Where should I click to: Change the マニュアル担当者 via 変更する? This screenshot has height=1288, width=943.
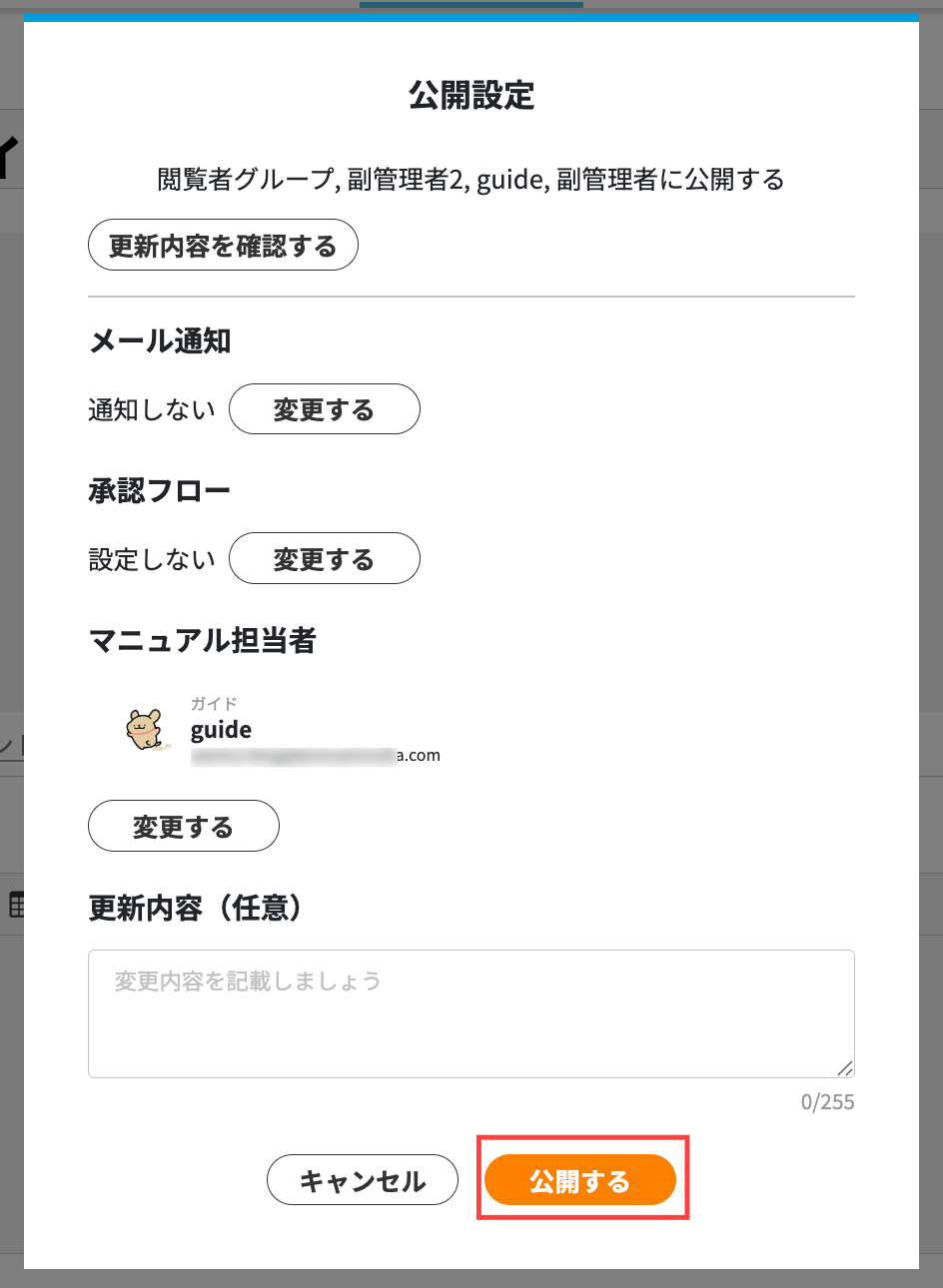[x=183, y=827]
